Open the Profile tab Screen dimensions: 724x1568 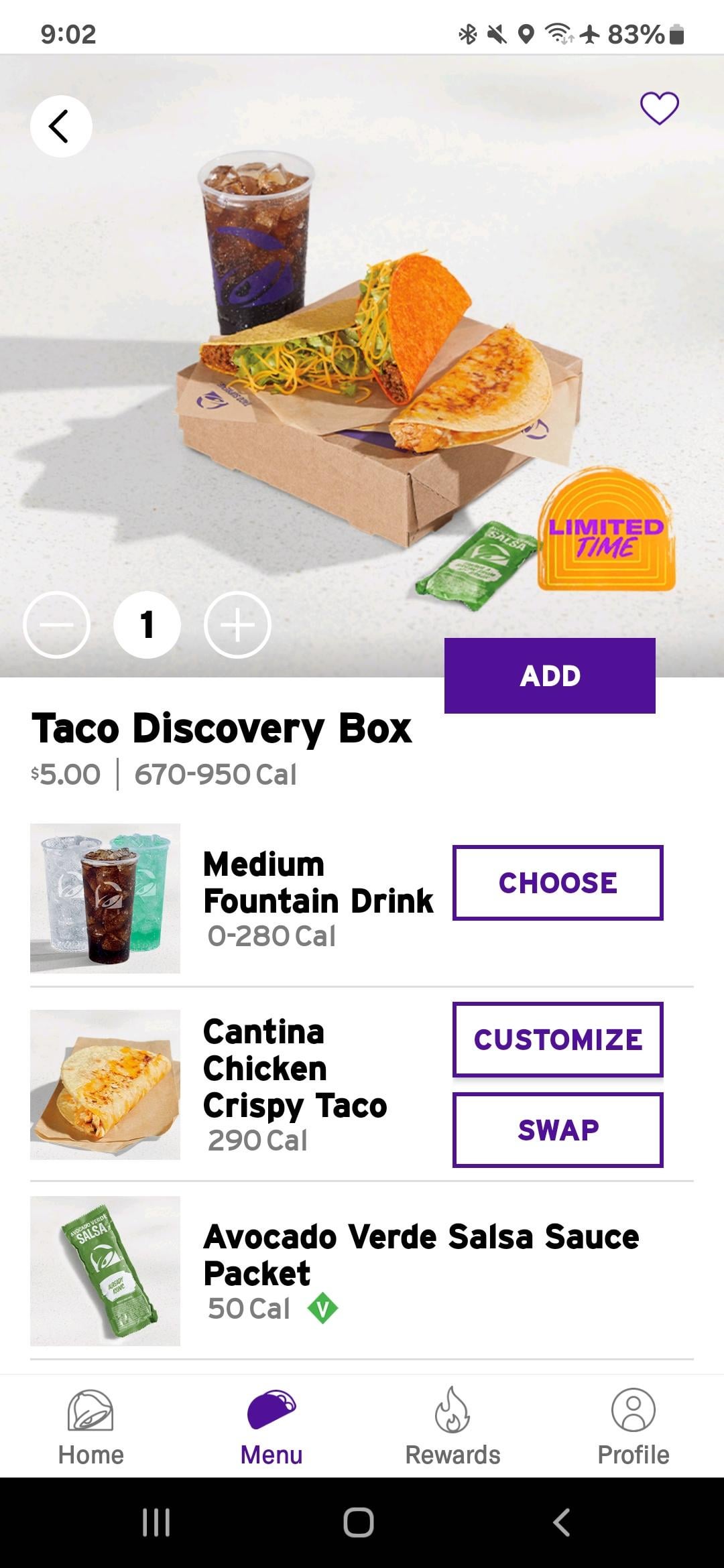click(x=633, y=1427)
